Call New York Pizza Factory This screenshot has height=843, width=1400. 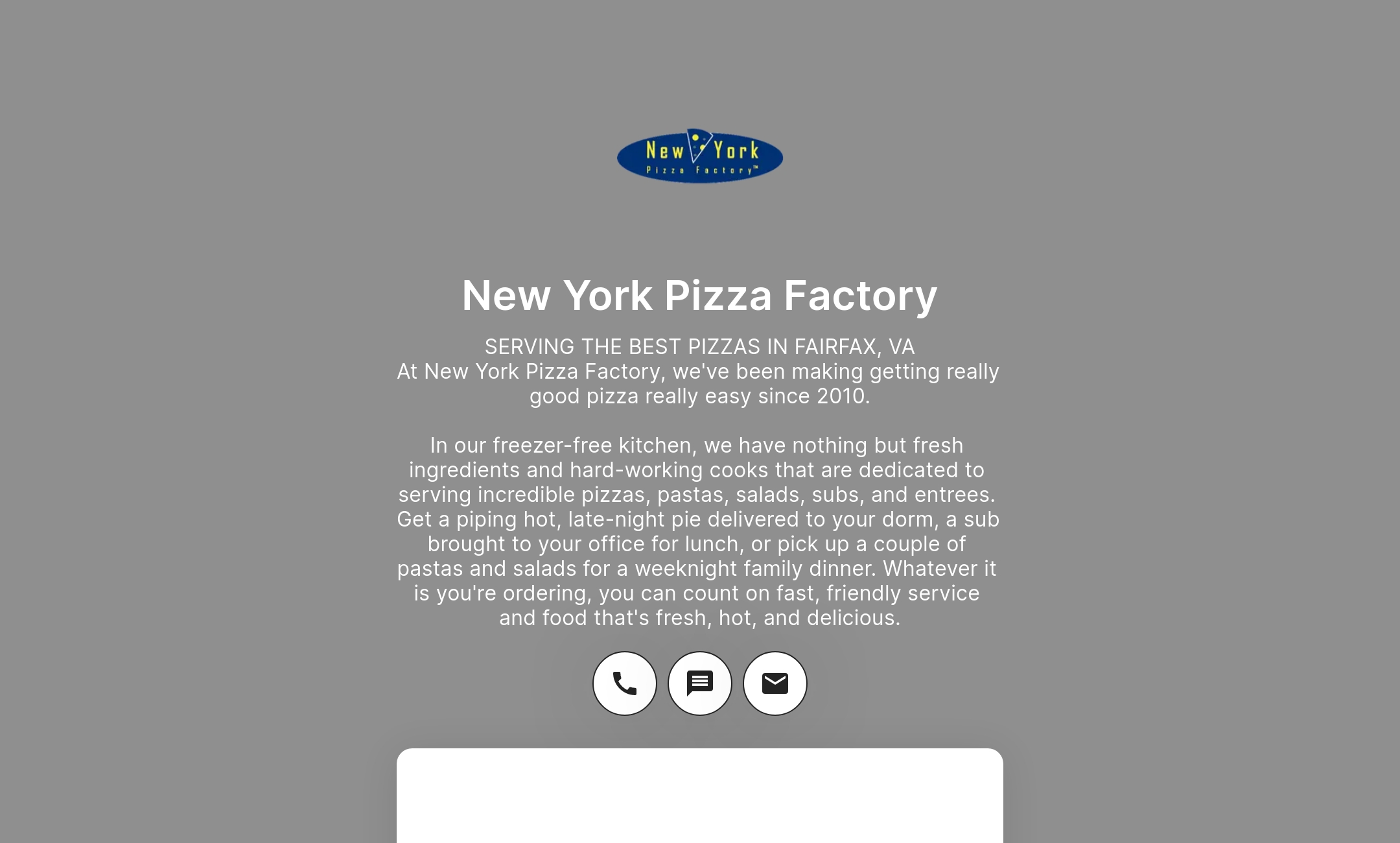point(624,683)
